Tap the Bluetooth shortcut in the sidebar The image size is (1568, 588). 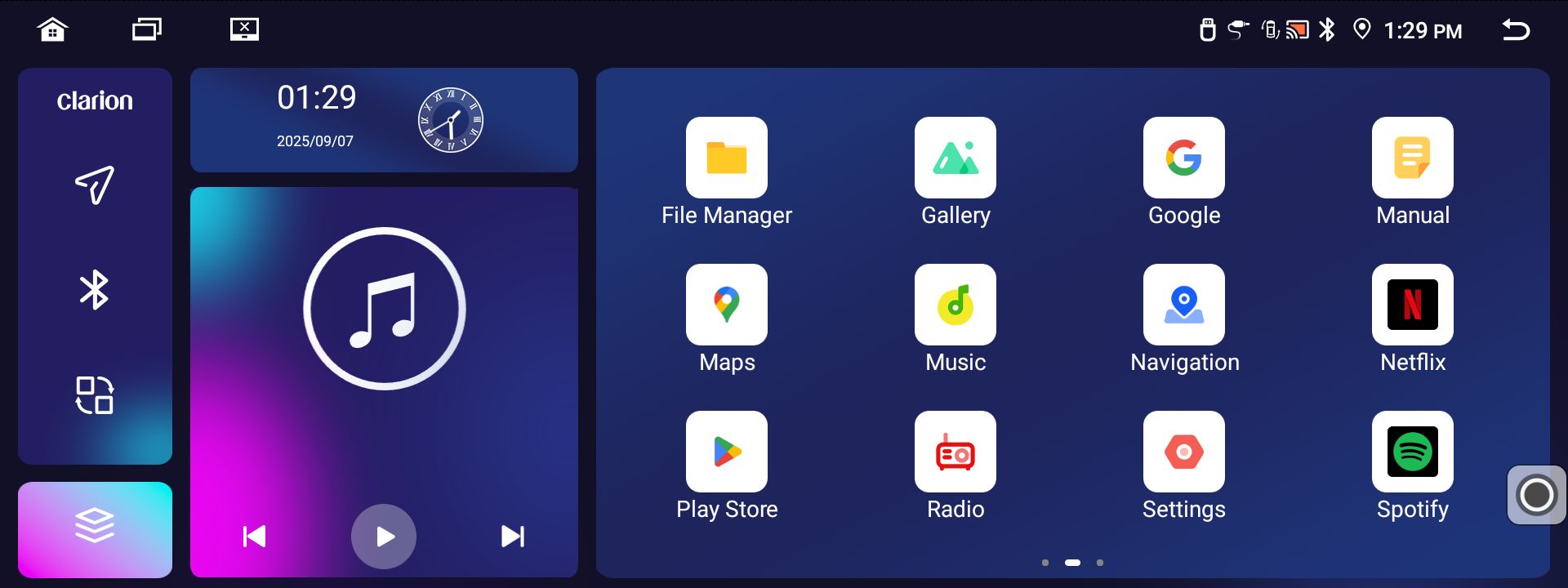(95, 290)
